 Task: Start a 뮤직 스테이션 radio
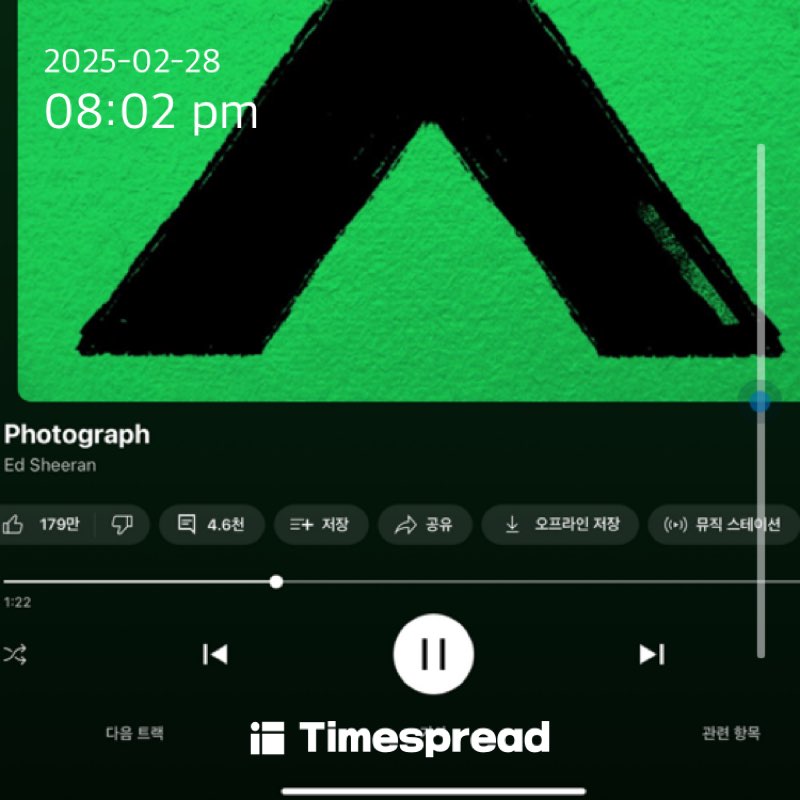pyautogui.click(x=722, y=524)
